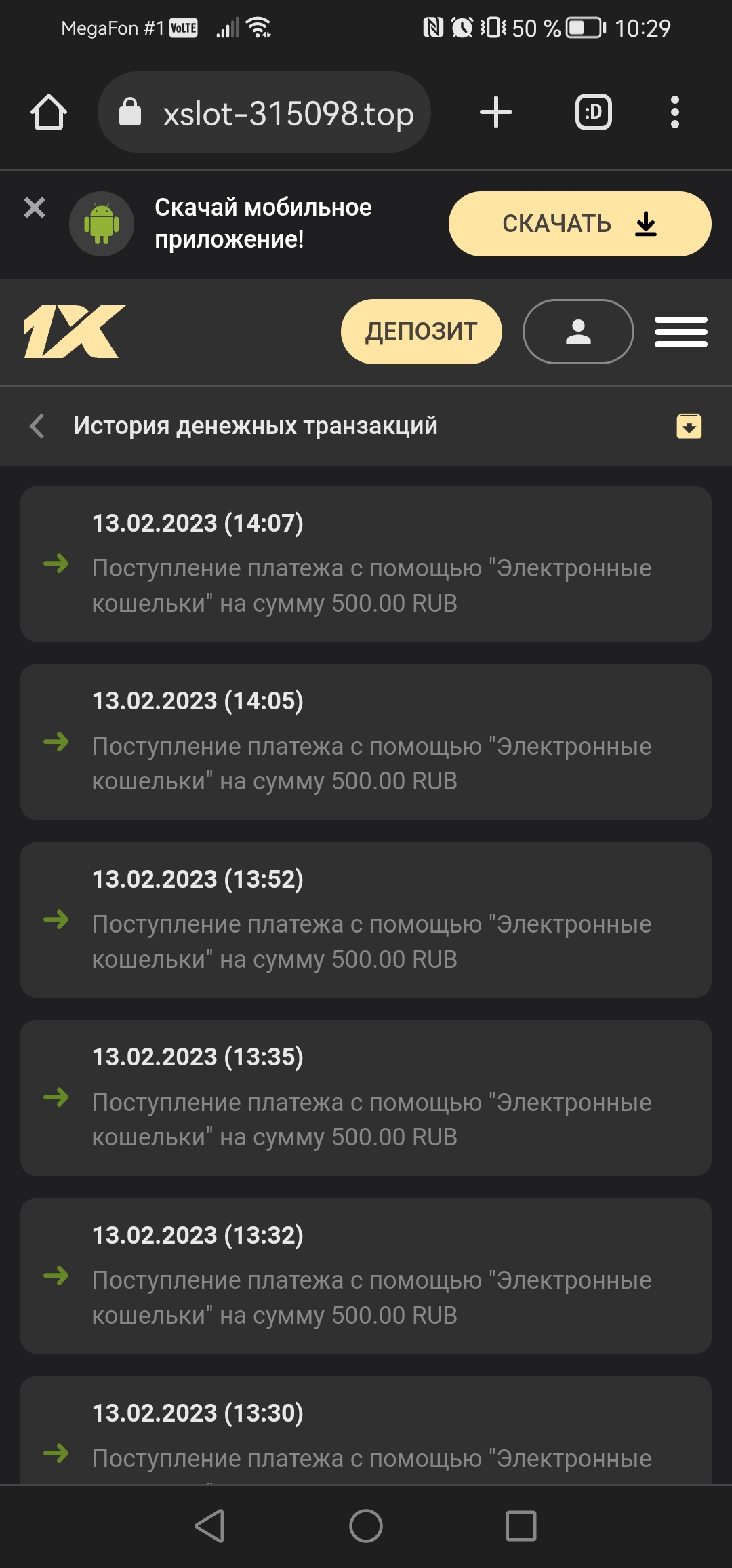The image size is (732, 1568).
Task: Open the user account profile icon
Action: [577, 332]
